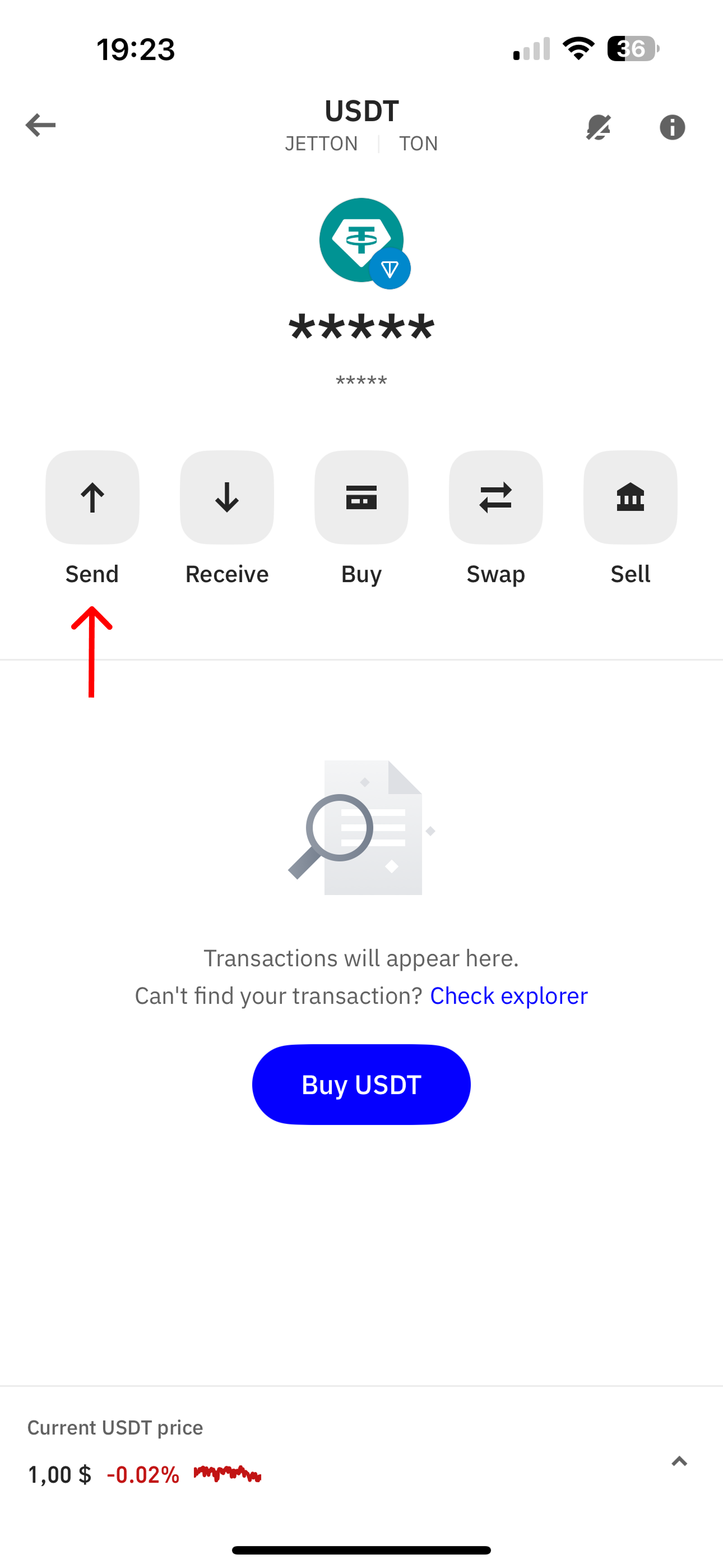
Task: Toggle the muted notifications bell
Action: coord(598,127)
